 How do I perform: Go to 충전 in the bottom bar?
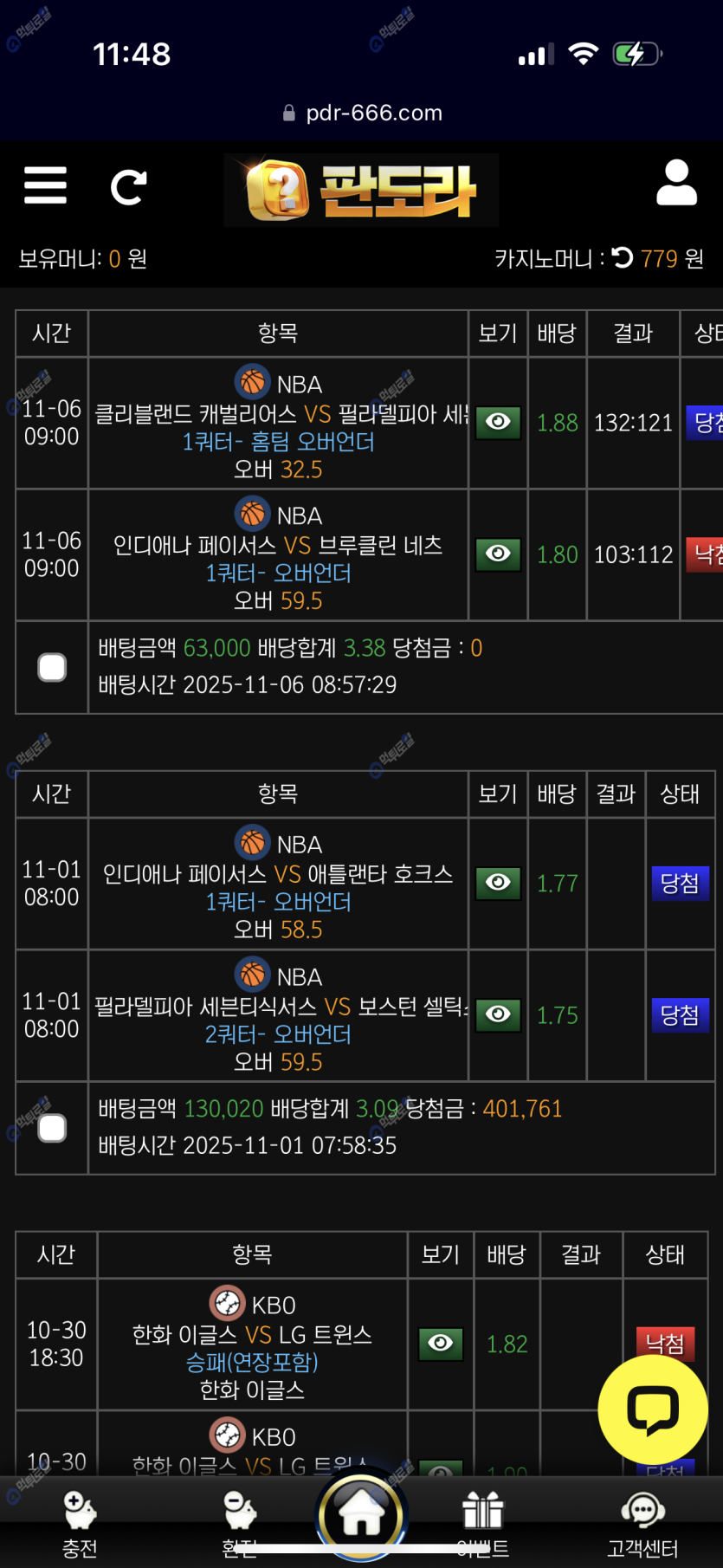click(80, 1523)
